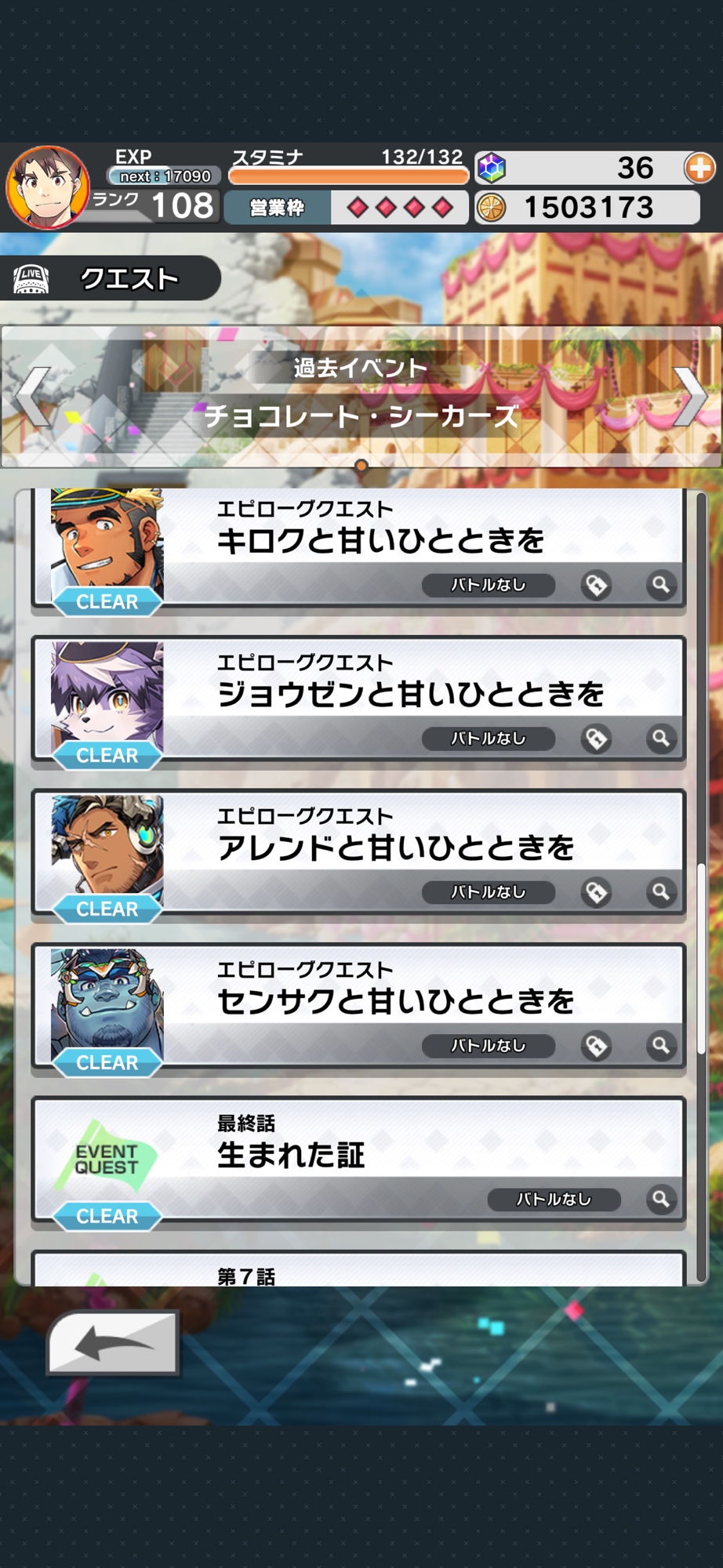
Task: Tap the ticket icon on the ジョウゼン quest
Action: [x=597, y=739]
